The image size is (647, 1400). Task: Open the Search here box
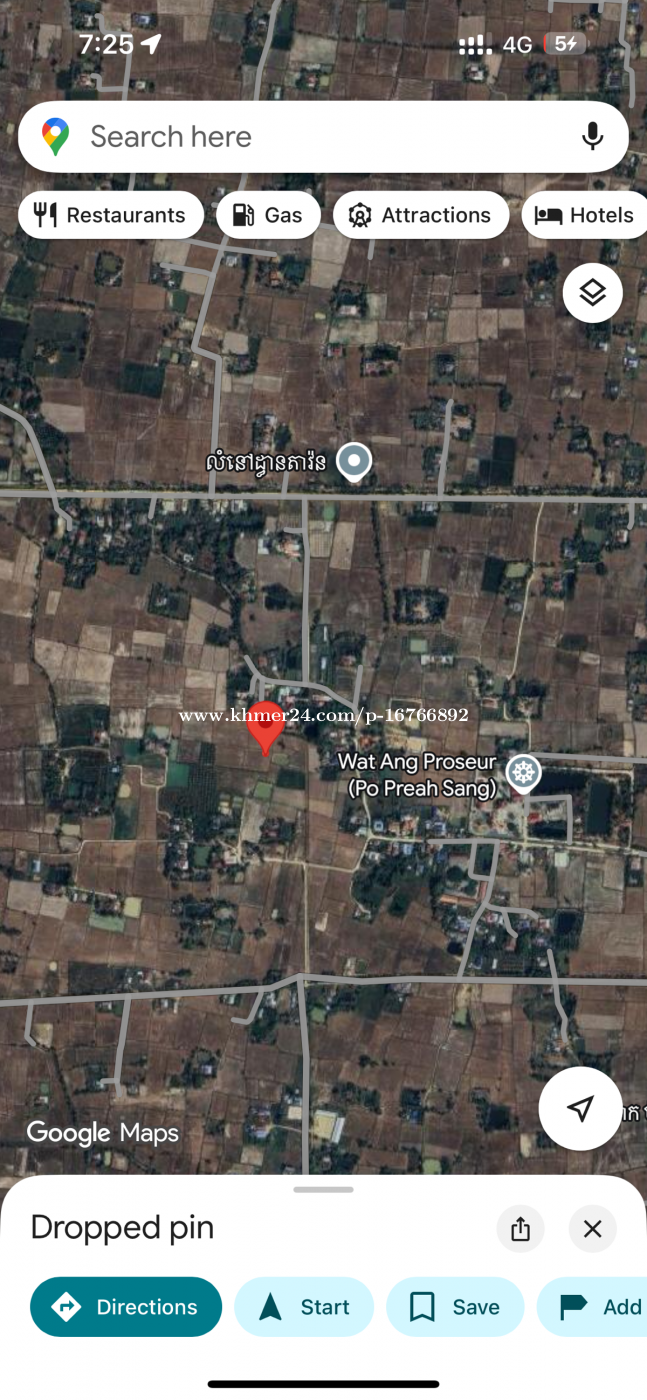pyautogui.click(x=300, y=137)
